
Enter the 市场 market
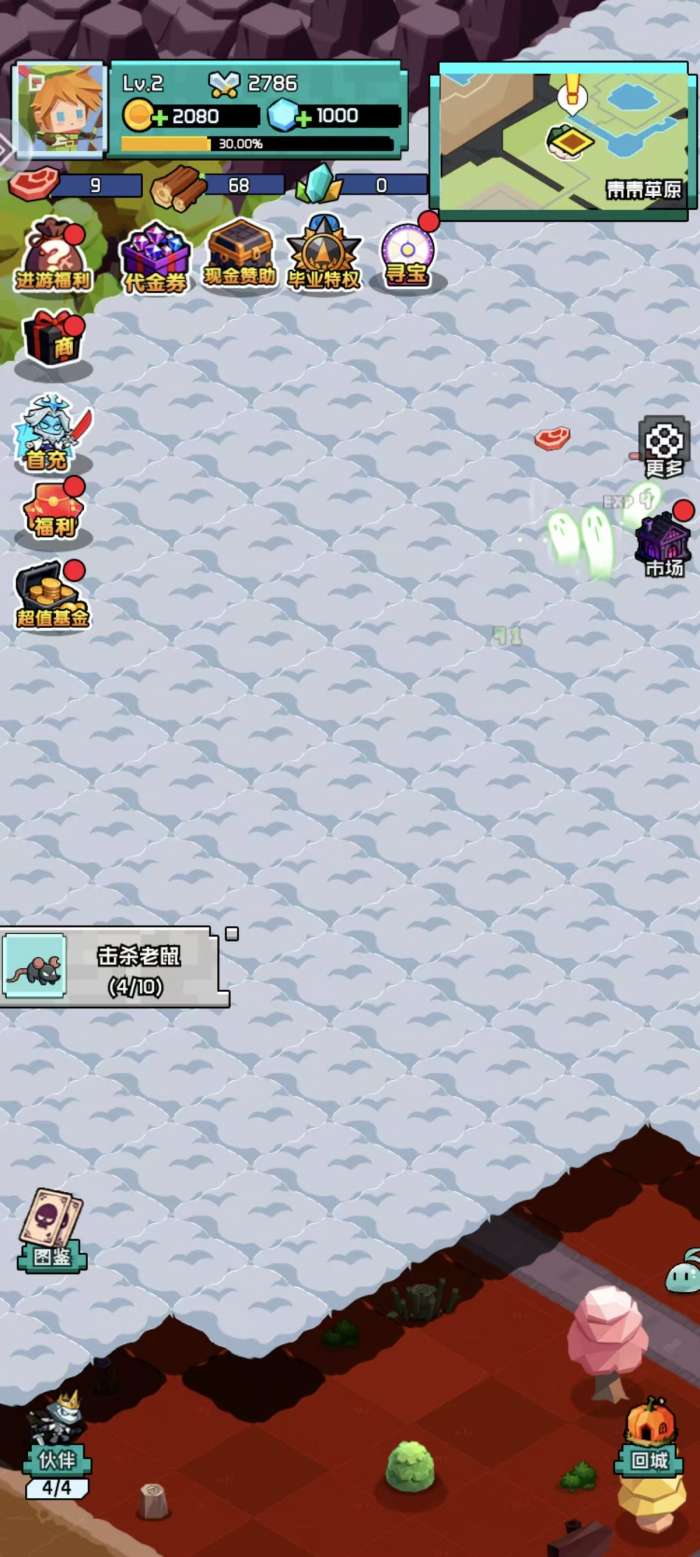pos(664,542)
